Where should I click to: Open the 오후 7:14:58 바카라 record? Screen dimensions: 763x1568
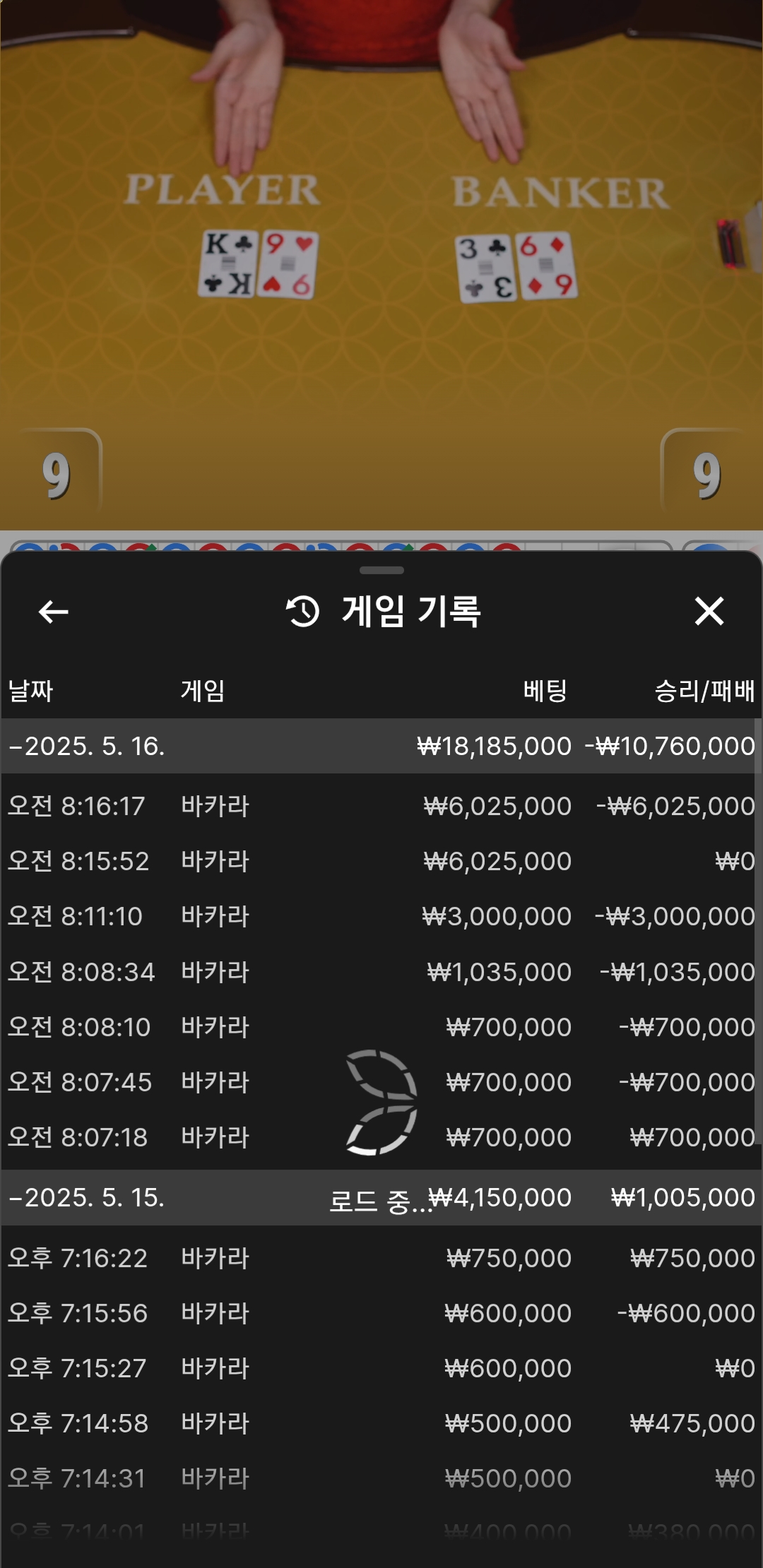(380, 1423)
